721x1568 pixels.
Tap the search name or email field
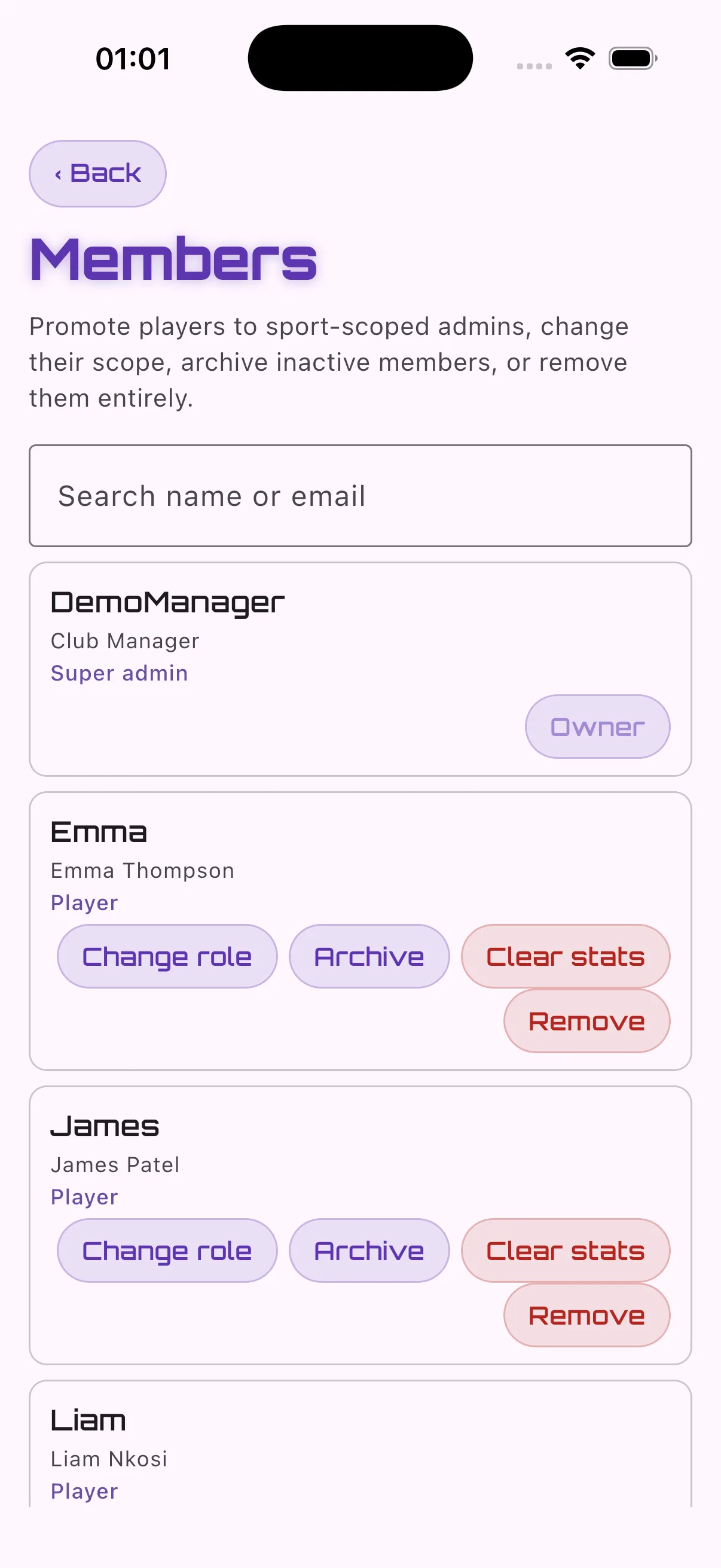coord(360,496)
